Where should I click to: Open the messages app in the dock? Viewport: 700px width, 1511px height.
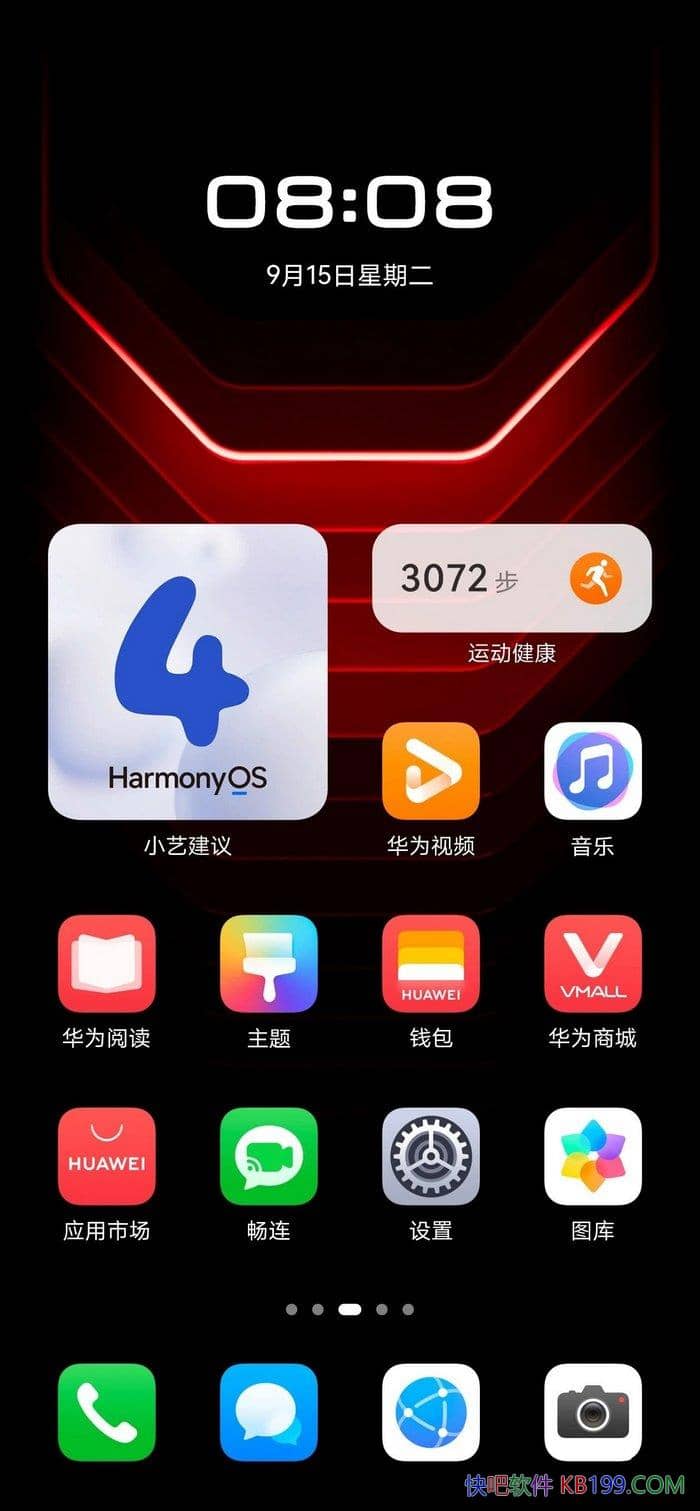[268, 1412]
